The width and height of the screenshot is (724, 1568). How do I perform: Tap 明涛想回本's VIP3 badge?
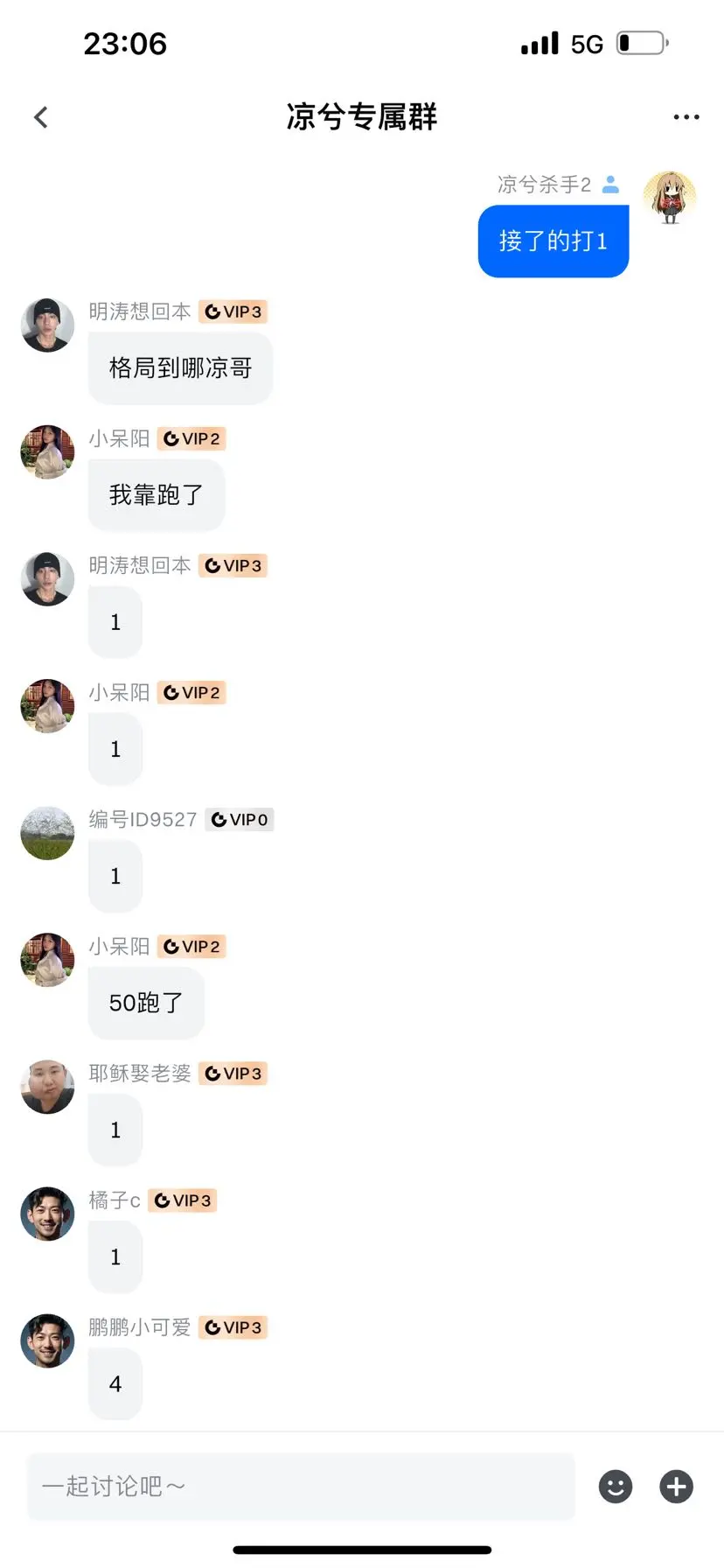click(233, 311)
